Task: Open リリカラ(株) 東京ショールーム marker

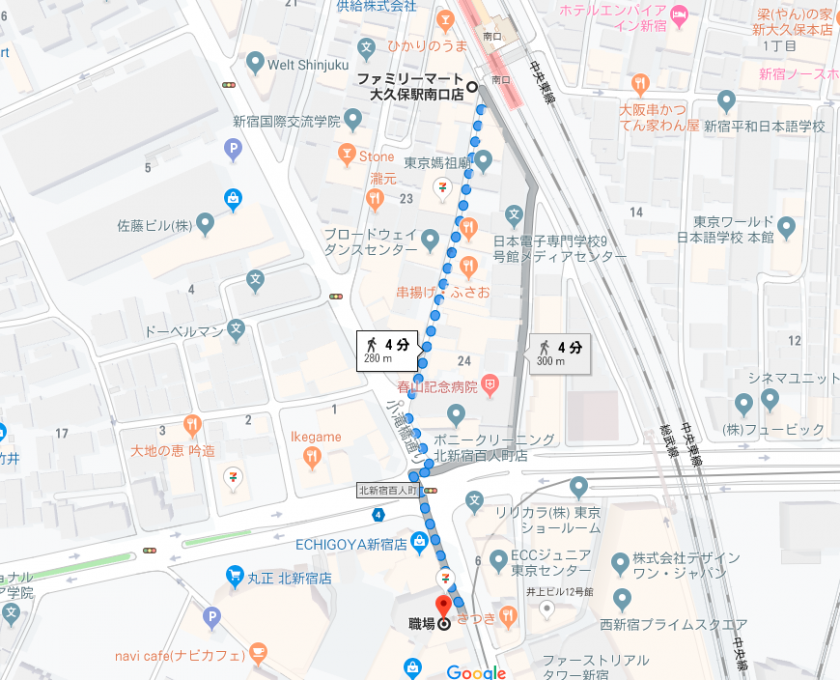Action: [578, 488]
